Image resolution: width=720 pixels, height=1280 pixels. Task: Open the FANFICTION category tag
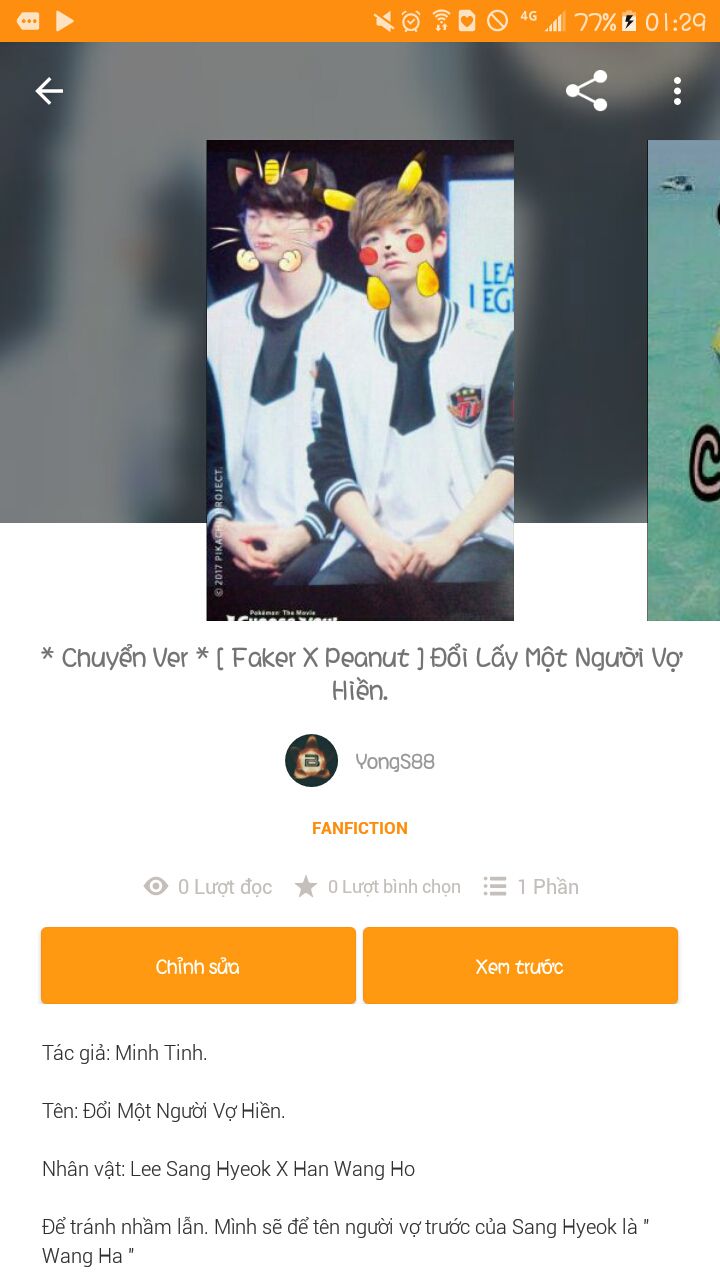tap(360, 828)
